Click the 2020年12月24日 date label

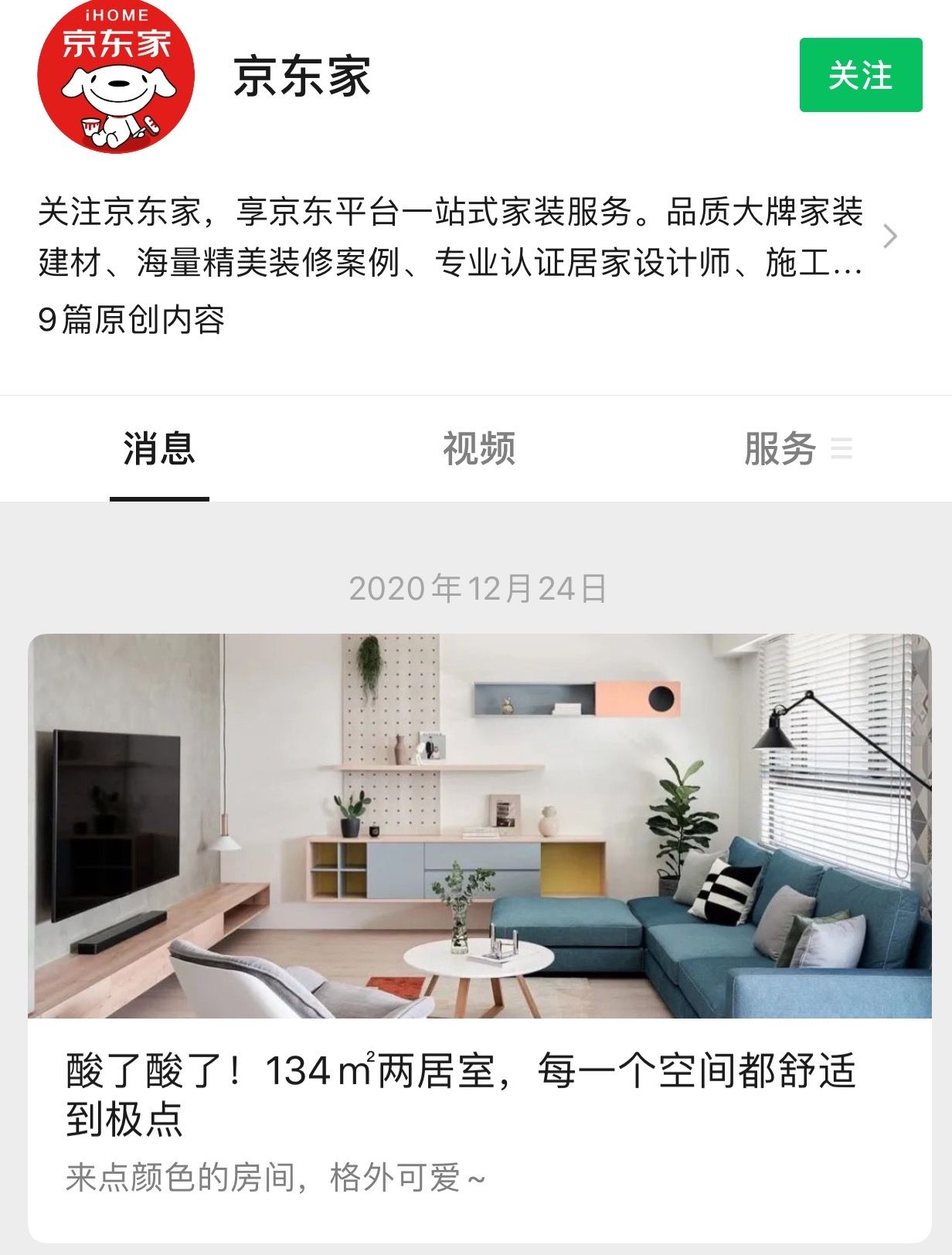(x=476, y=589)
